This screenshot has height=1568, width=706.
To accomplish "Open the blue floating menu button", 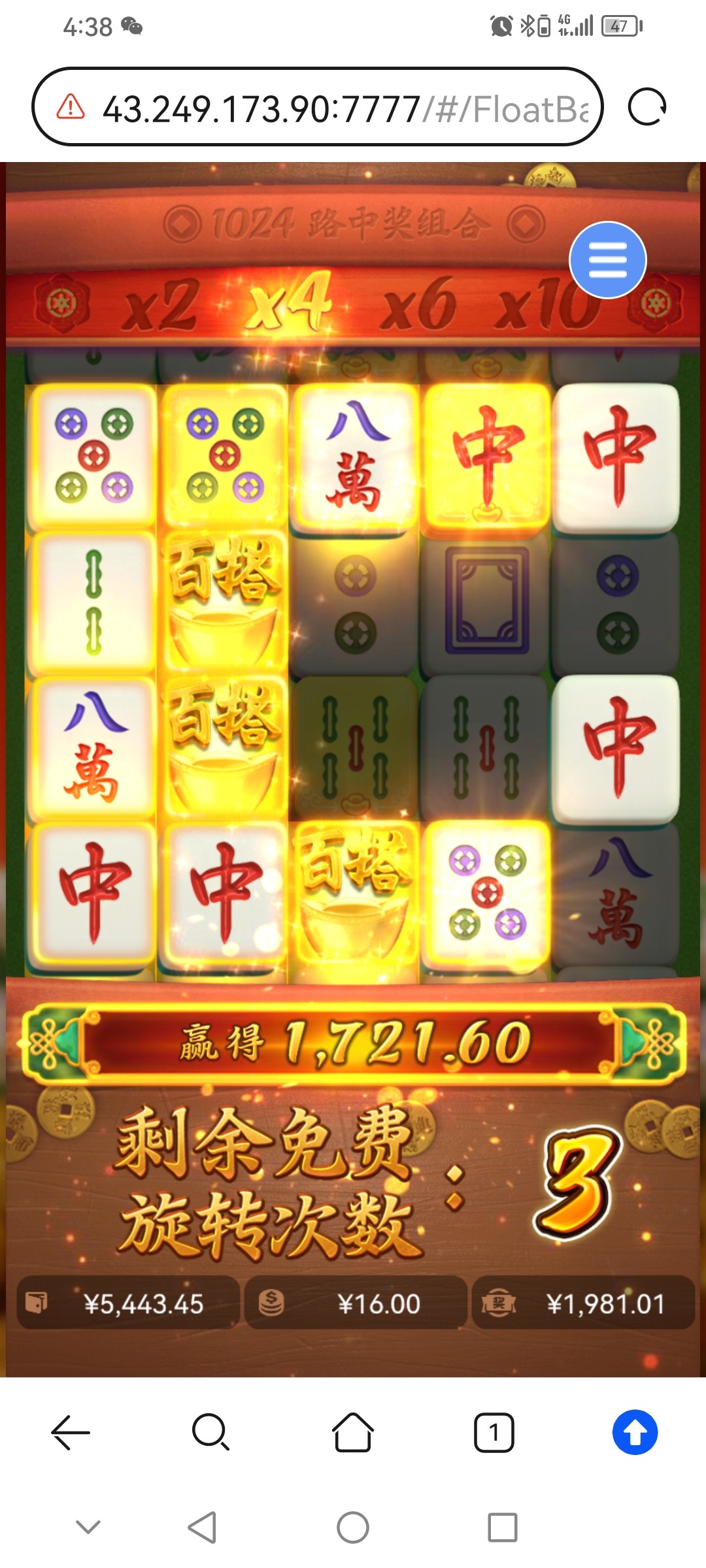I will (x=608, y=260).
